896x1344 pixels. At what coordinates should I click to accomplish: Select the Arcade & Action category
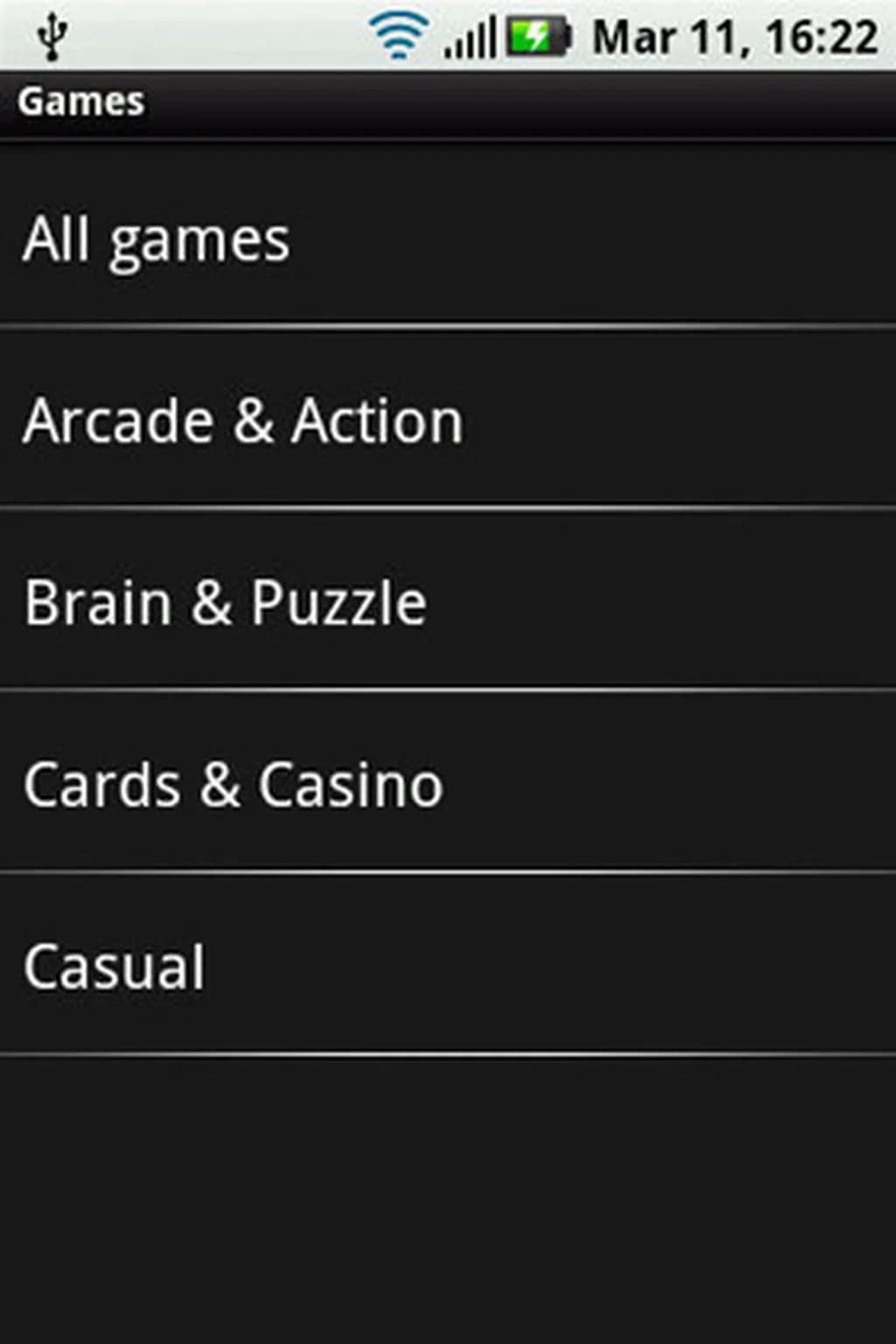click(x=243, y=422)
